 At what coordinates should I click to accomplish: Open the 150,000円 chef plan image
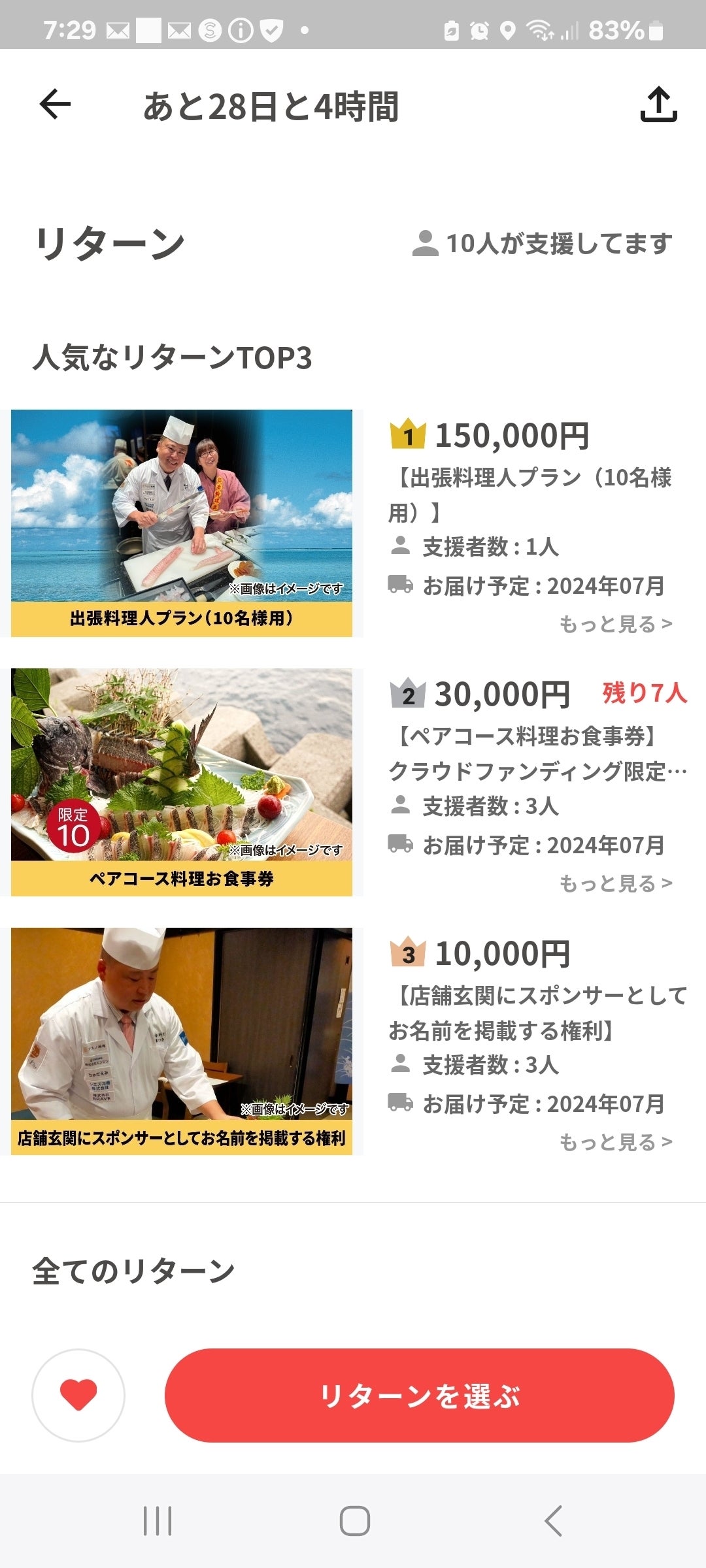click(x=182, y=523)
